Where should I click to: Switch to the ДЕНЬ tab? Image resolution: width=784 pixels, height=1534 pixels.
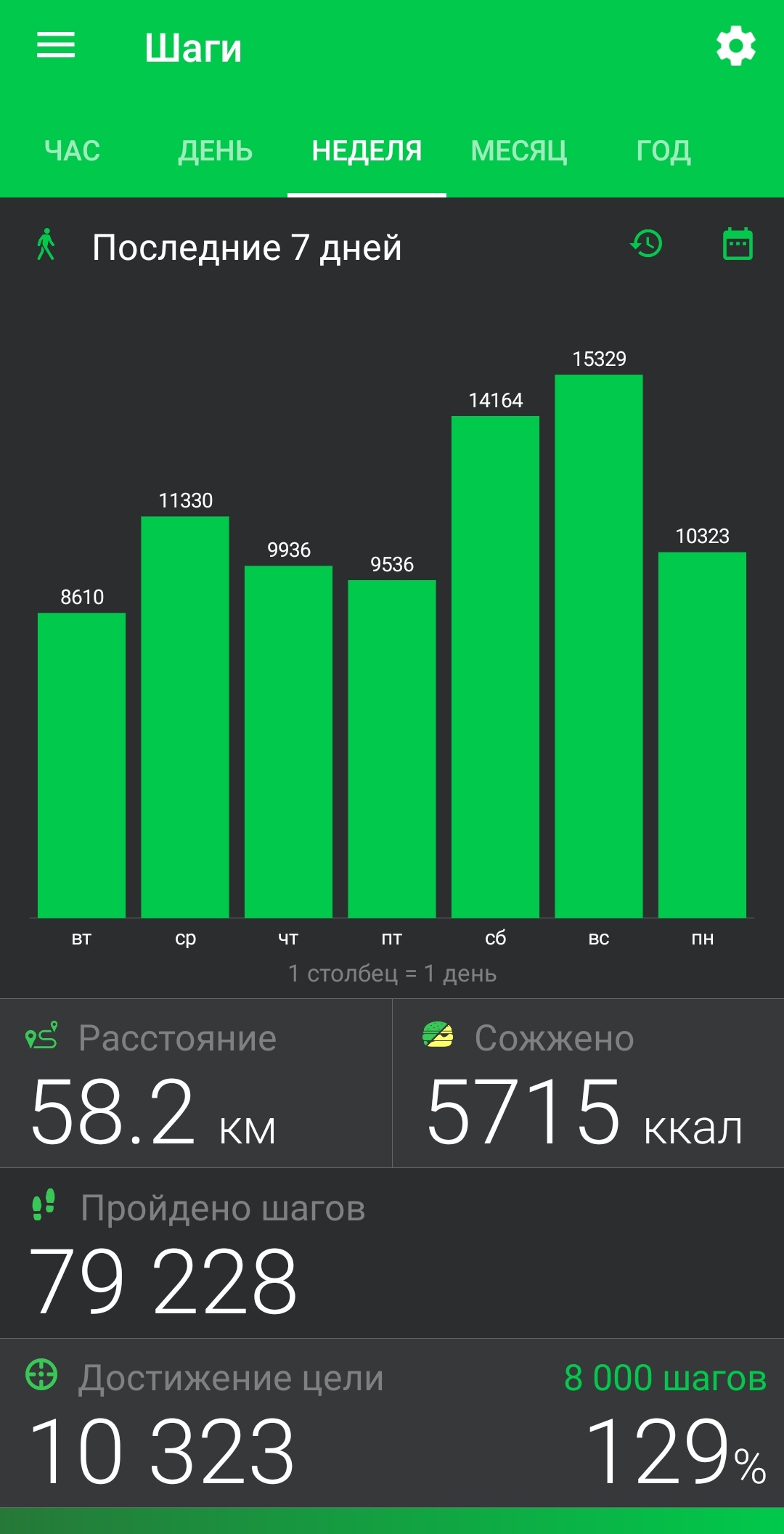[x=216, y=151]
